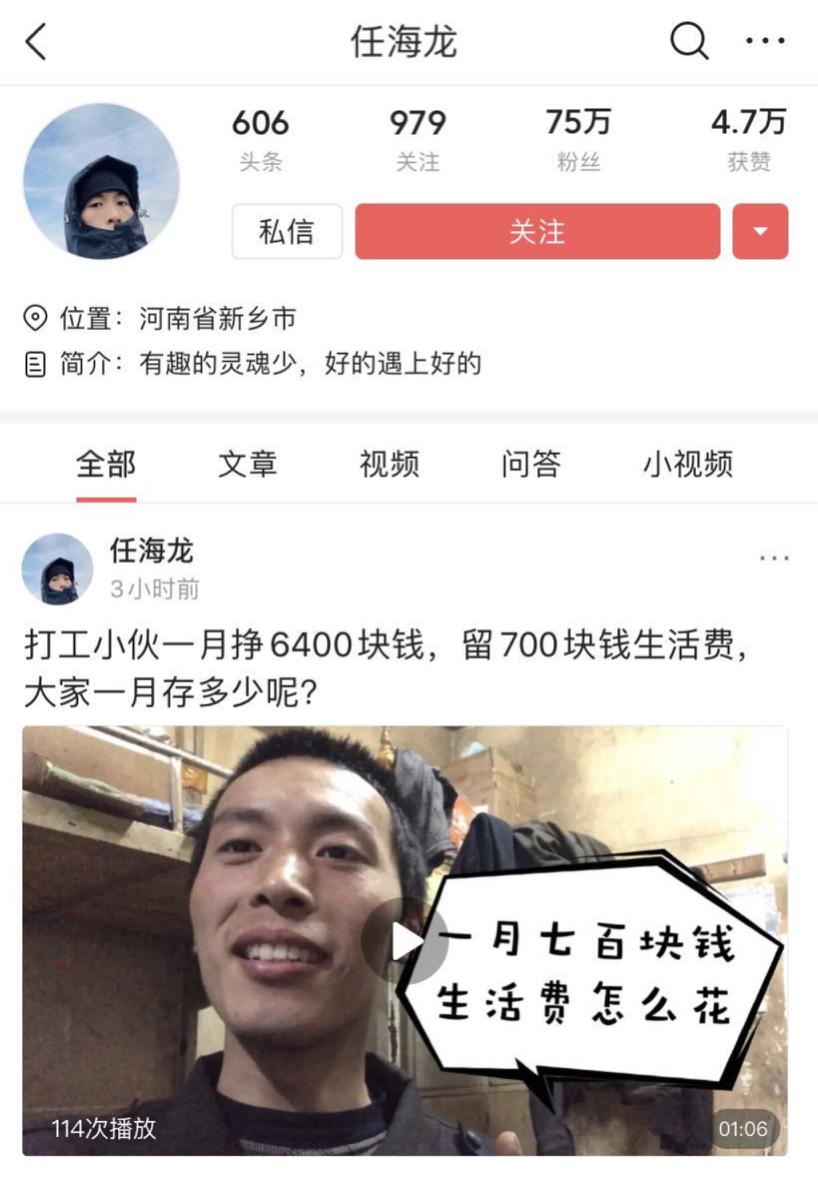Open the 文章 tab
Viewport: 818px width, 1182px height.
(247, 463)
